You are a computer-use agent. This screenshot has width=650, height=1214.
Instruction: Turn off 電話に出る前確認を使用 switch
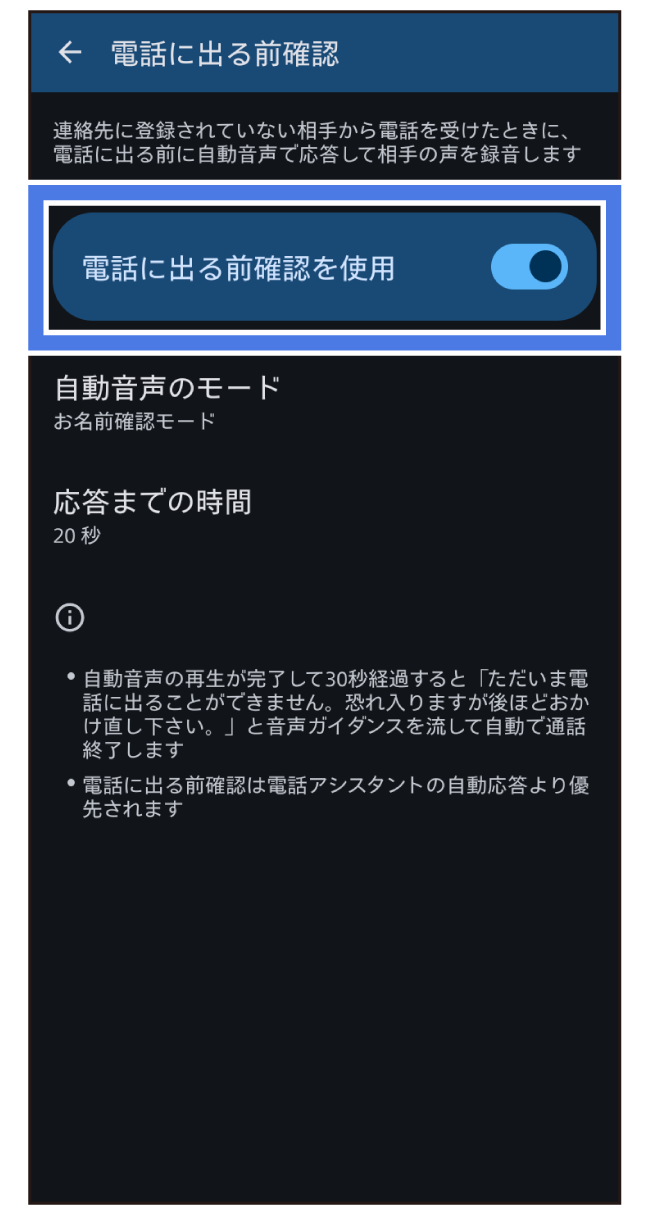[529, 267]
